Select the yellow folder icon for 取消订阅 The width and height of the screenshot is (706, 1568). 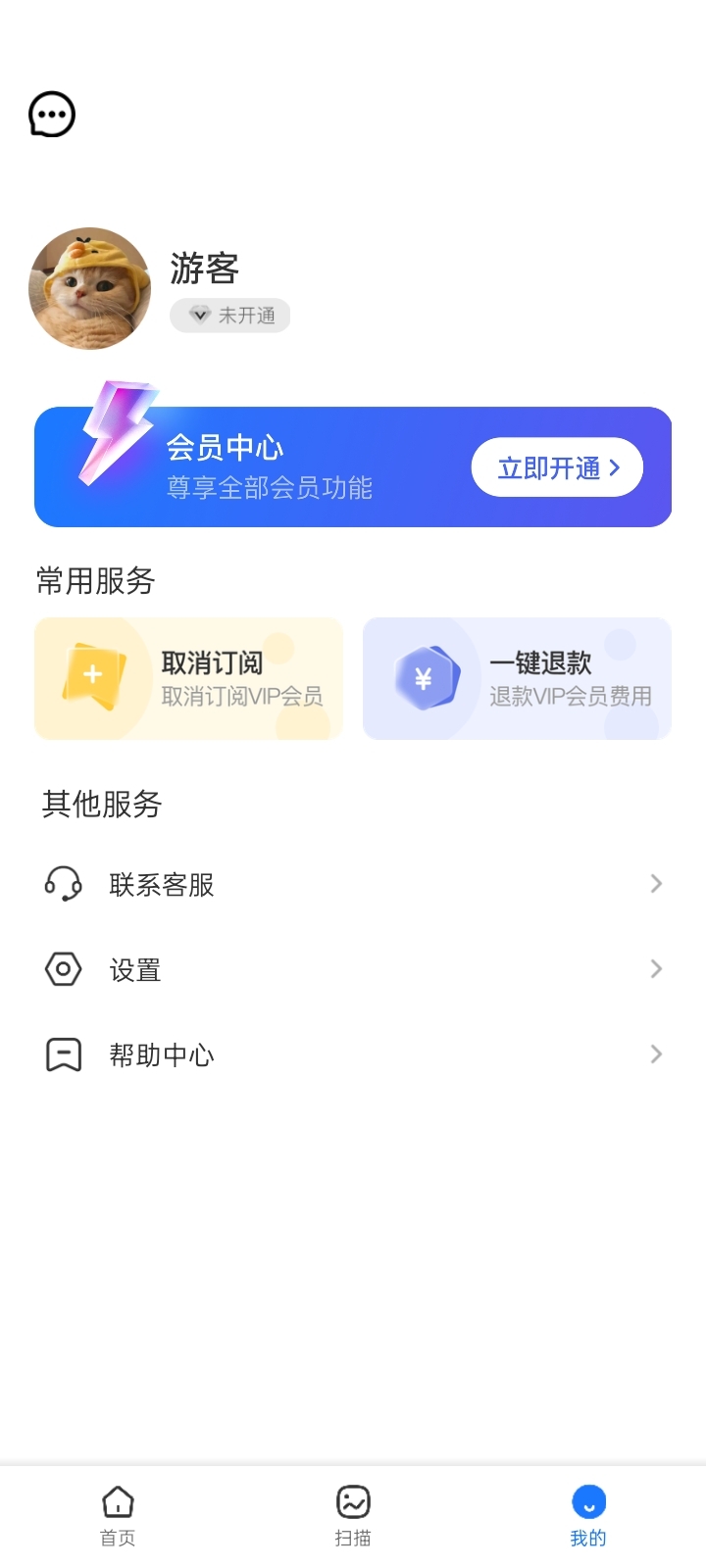click(x=93, y=676)
